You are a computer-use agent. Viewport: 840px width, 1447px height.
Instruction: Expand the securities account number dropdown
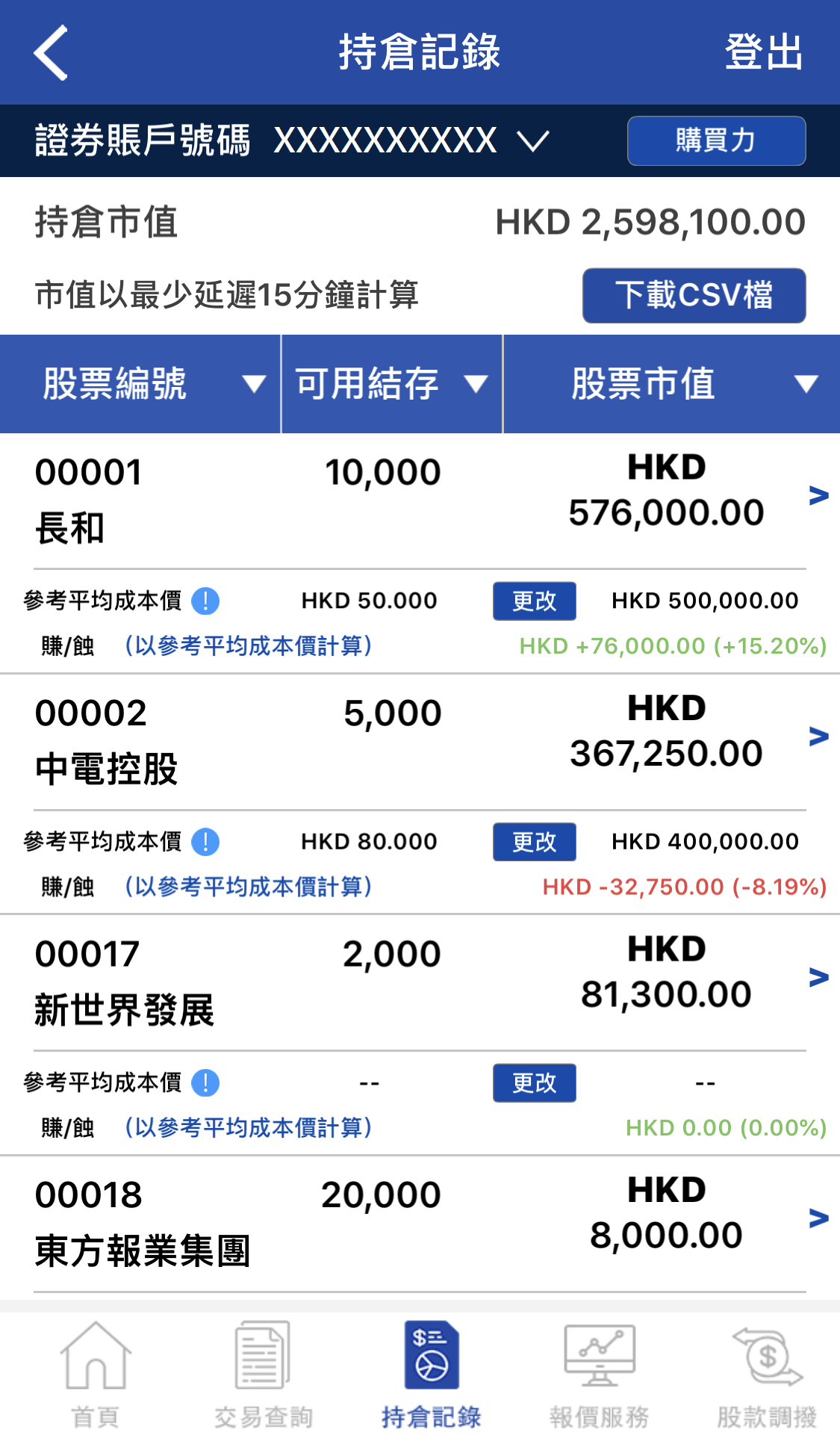[x=533, y=140]
